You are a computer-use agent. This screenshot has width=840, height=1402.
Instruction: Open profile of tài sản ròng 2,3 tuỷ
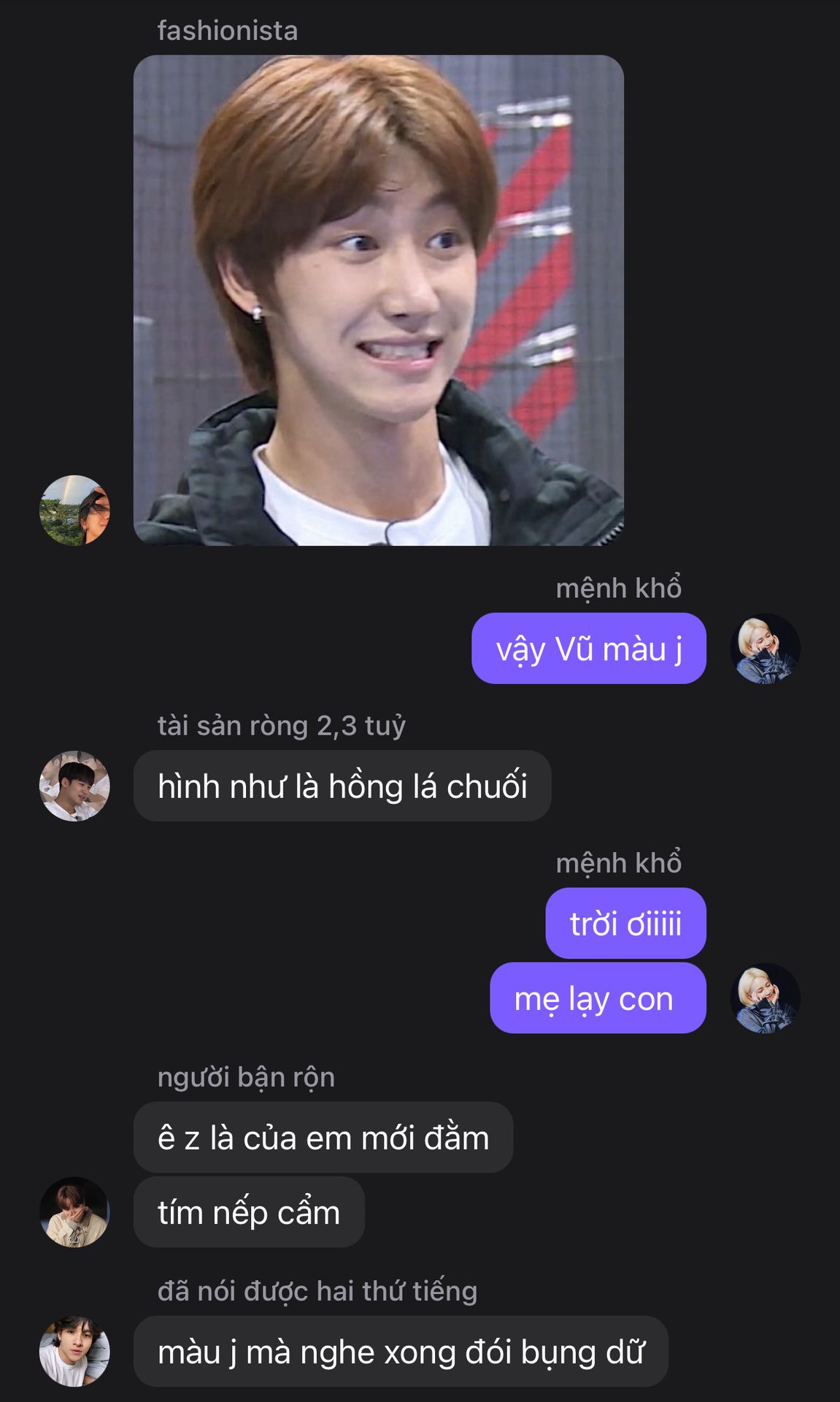coord(74,786)
